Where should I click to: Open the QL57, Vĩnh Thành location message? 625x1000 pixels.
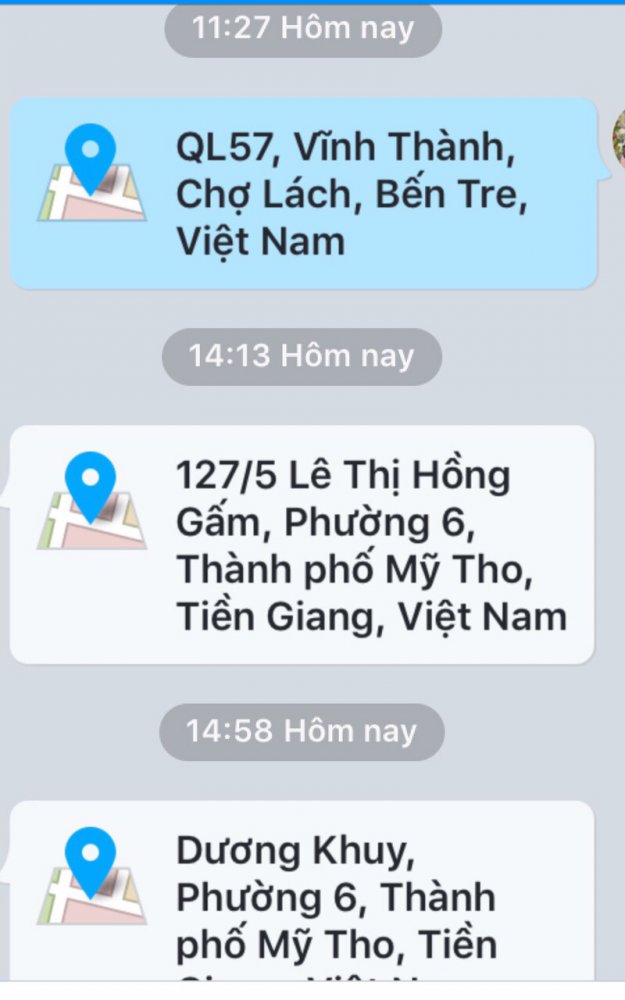[x=303, y=193]
